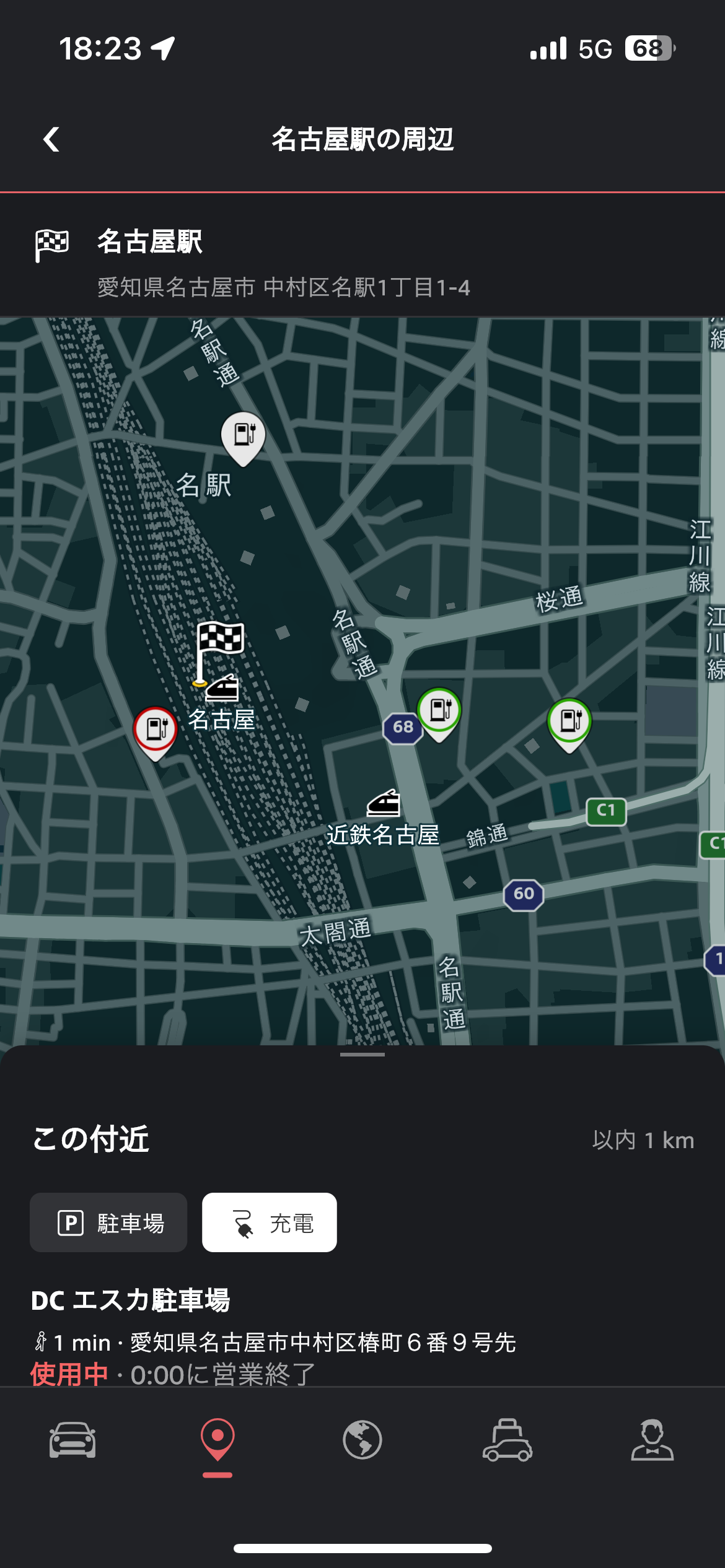Select the location pin tab
This screenshot has width=725, height=1568.
217,1440
